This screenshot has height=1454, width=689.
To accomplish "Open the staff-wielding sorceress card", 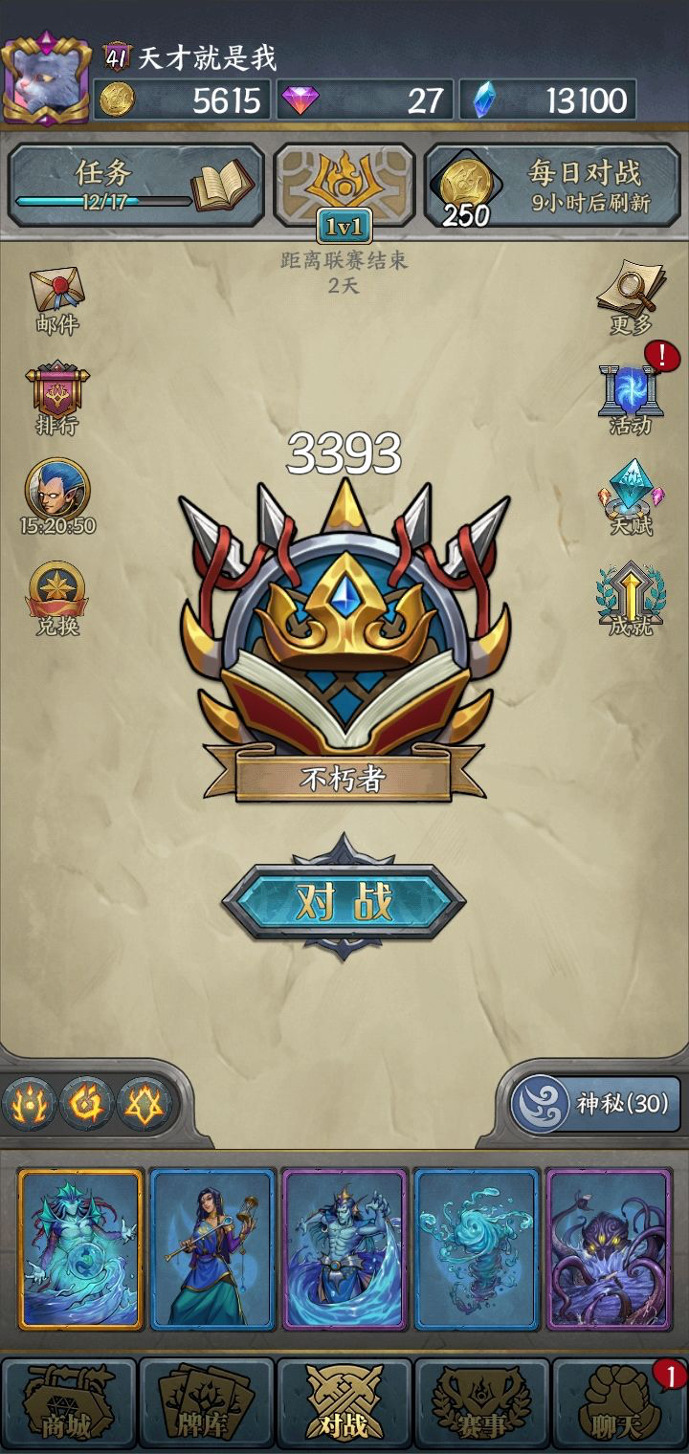I will [212, 1248].
